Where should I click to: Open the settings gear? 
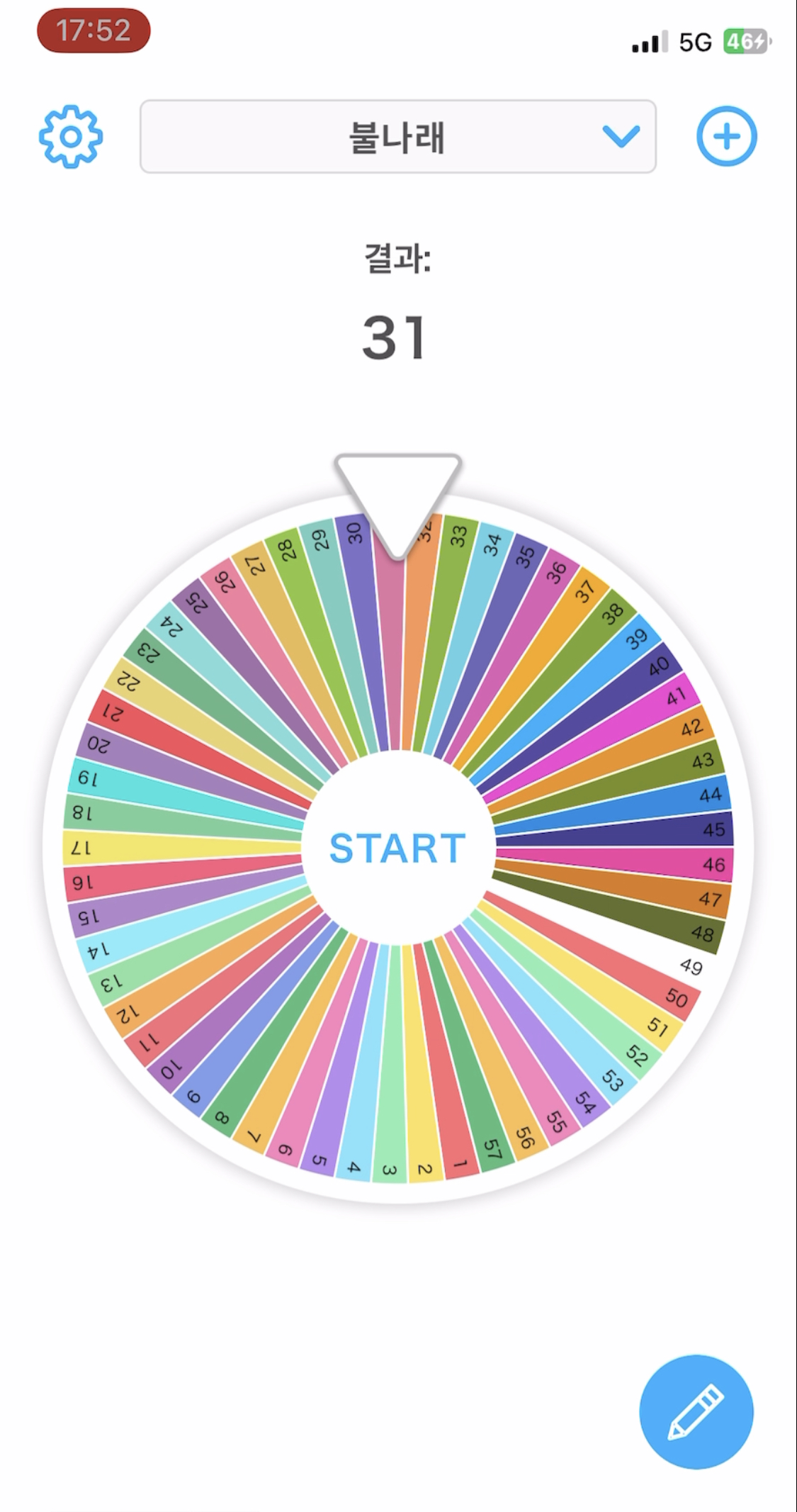click(70, 137)
